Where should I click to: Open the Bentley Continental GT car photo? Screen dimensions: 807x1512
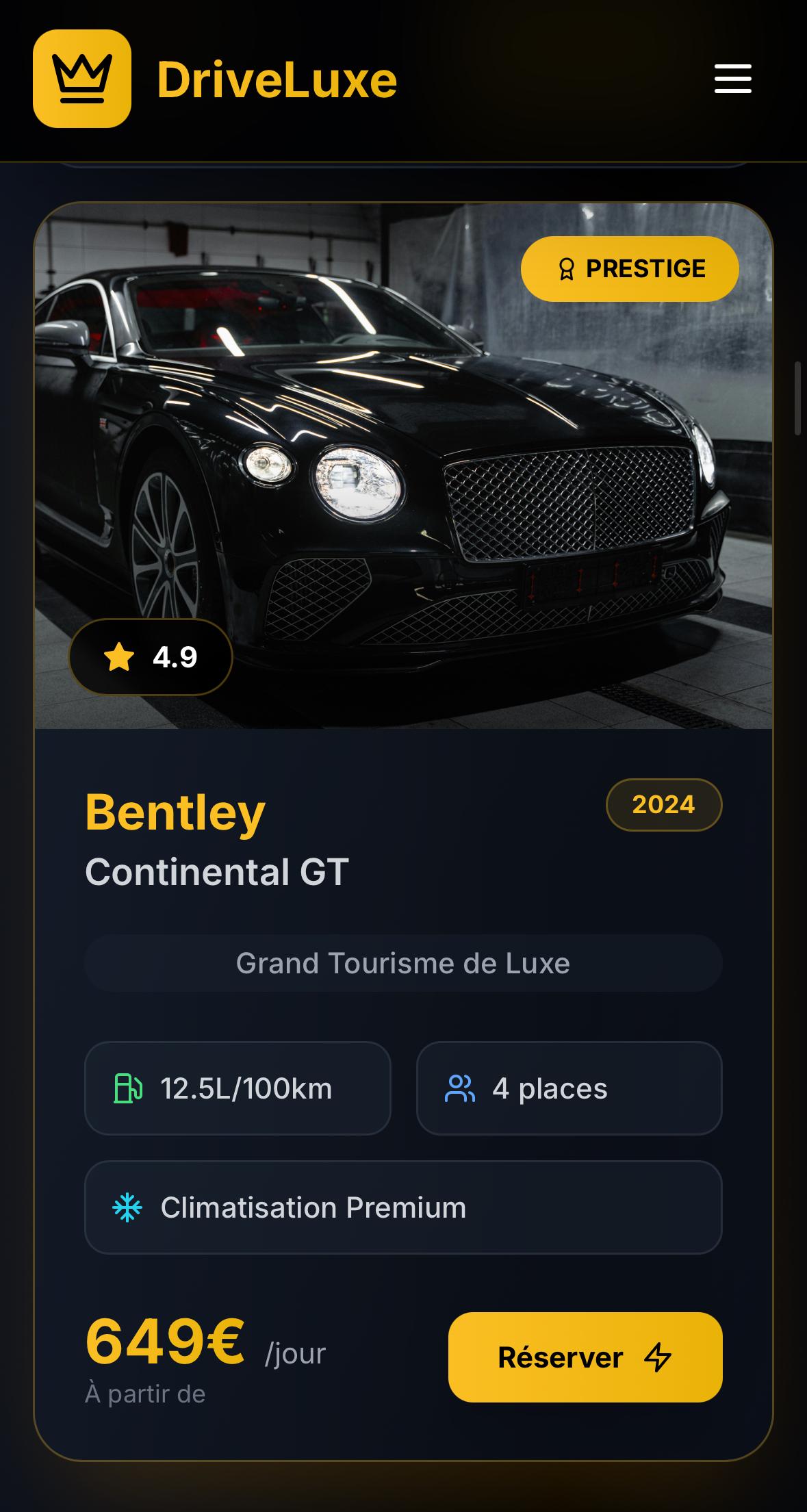(x=403, y=465)
